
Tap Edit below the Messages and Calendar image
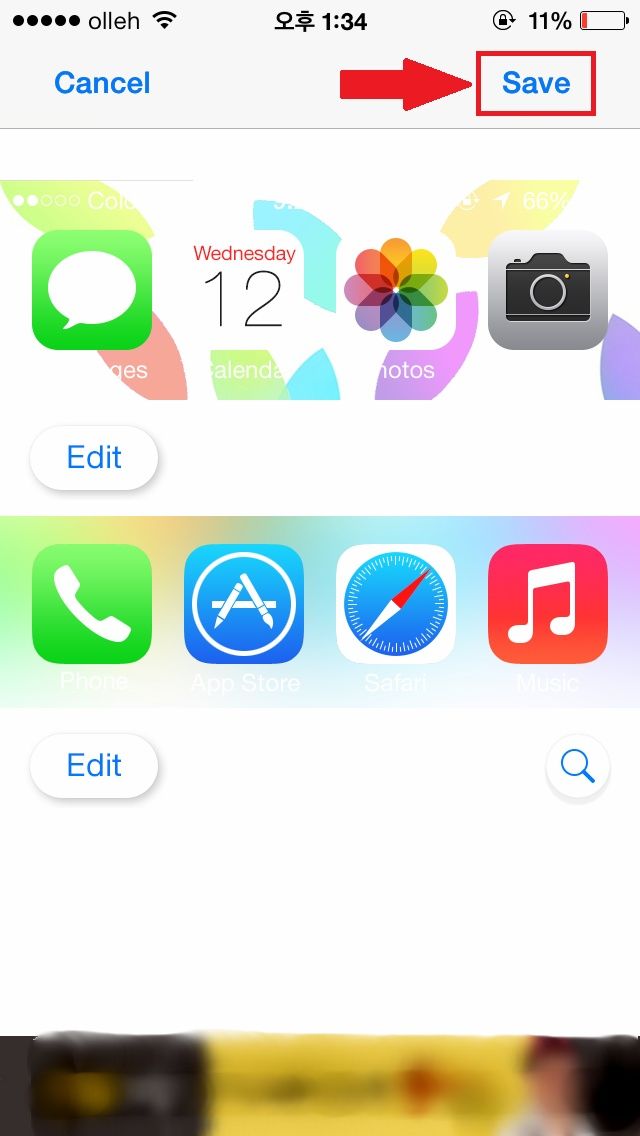(94, 458)
